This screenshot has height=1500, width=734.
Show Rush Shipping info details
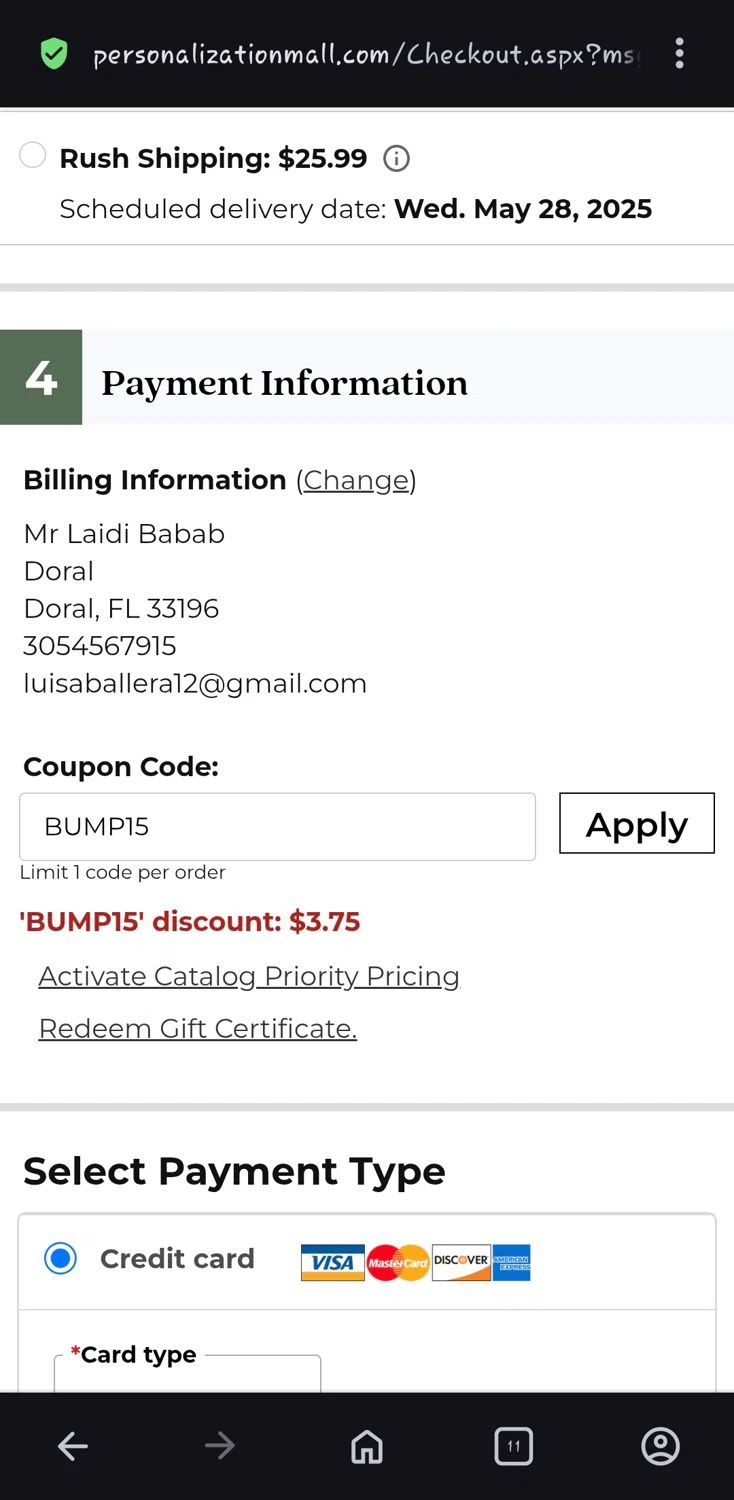click(x=397, y=159)
